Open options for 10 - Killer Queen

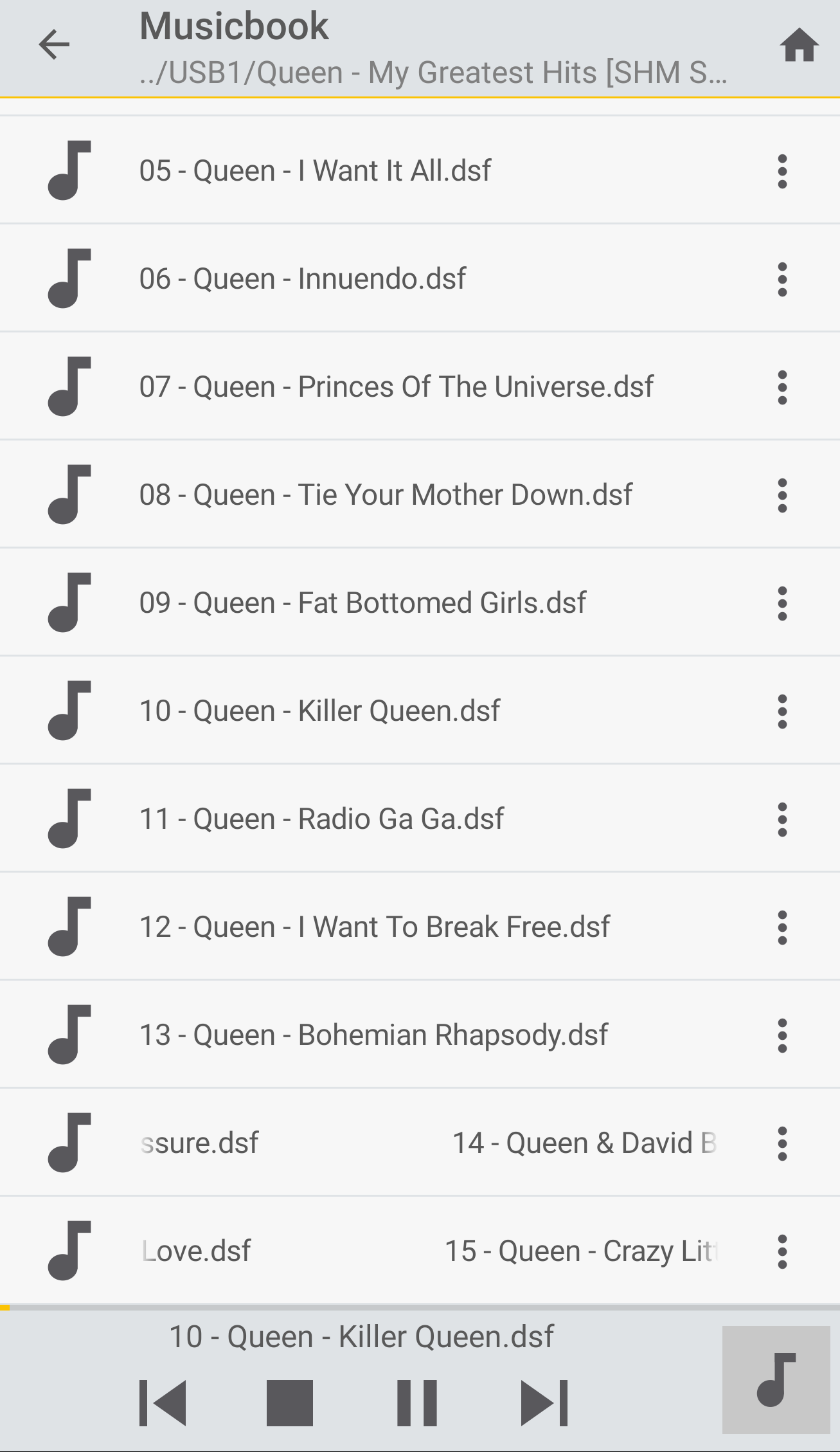click(x=782, y=711)
